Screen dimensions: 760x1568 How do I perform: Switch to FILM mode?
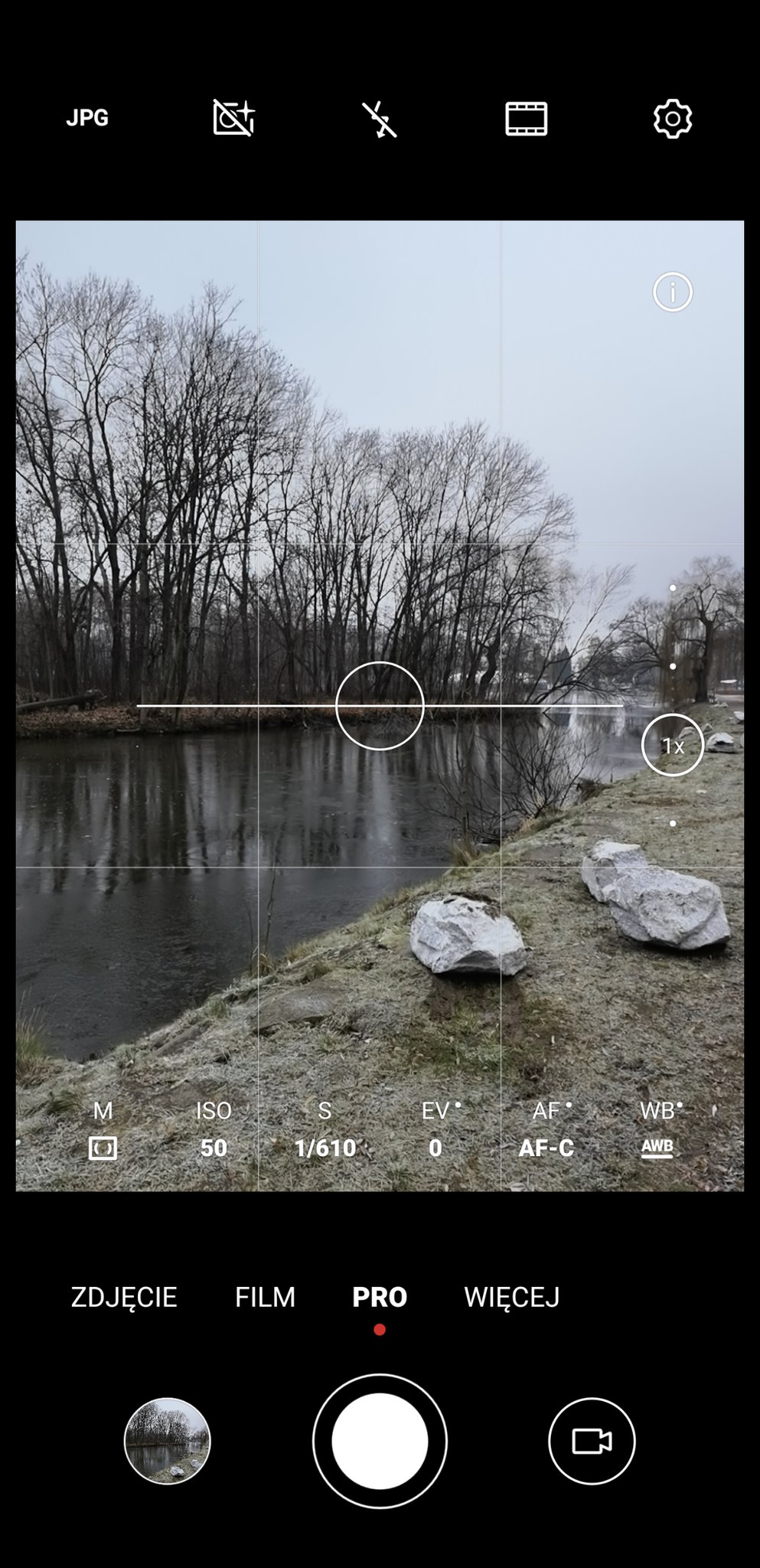pos(265,1297)
